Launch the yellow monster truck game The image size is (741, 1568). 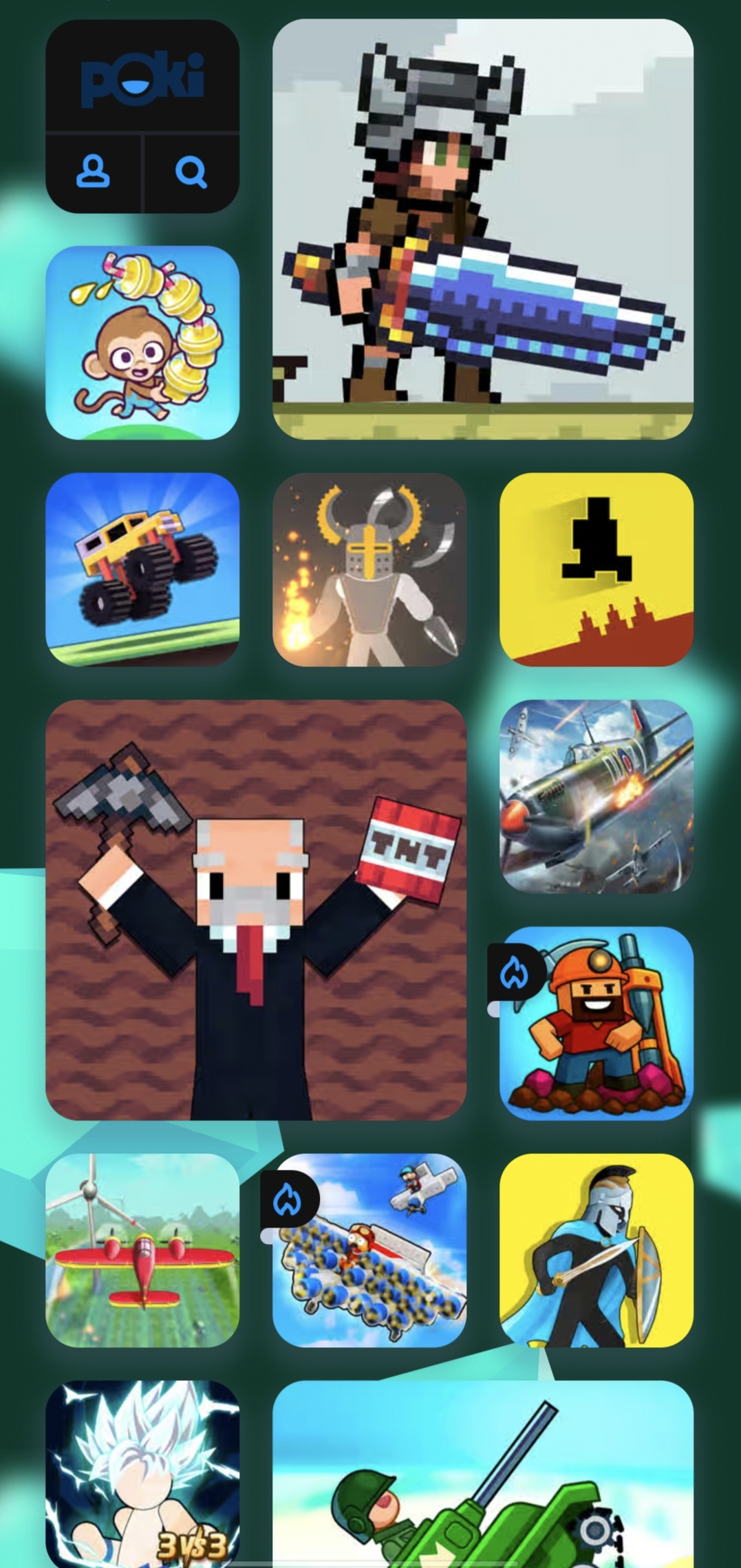coord(142,569)
